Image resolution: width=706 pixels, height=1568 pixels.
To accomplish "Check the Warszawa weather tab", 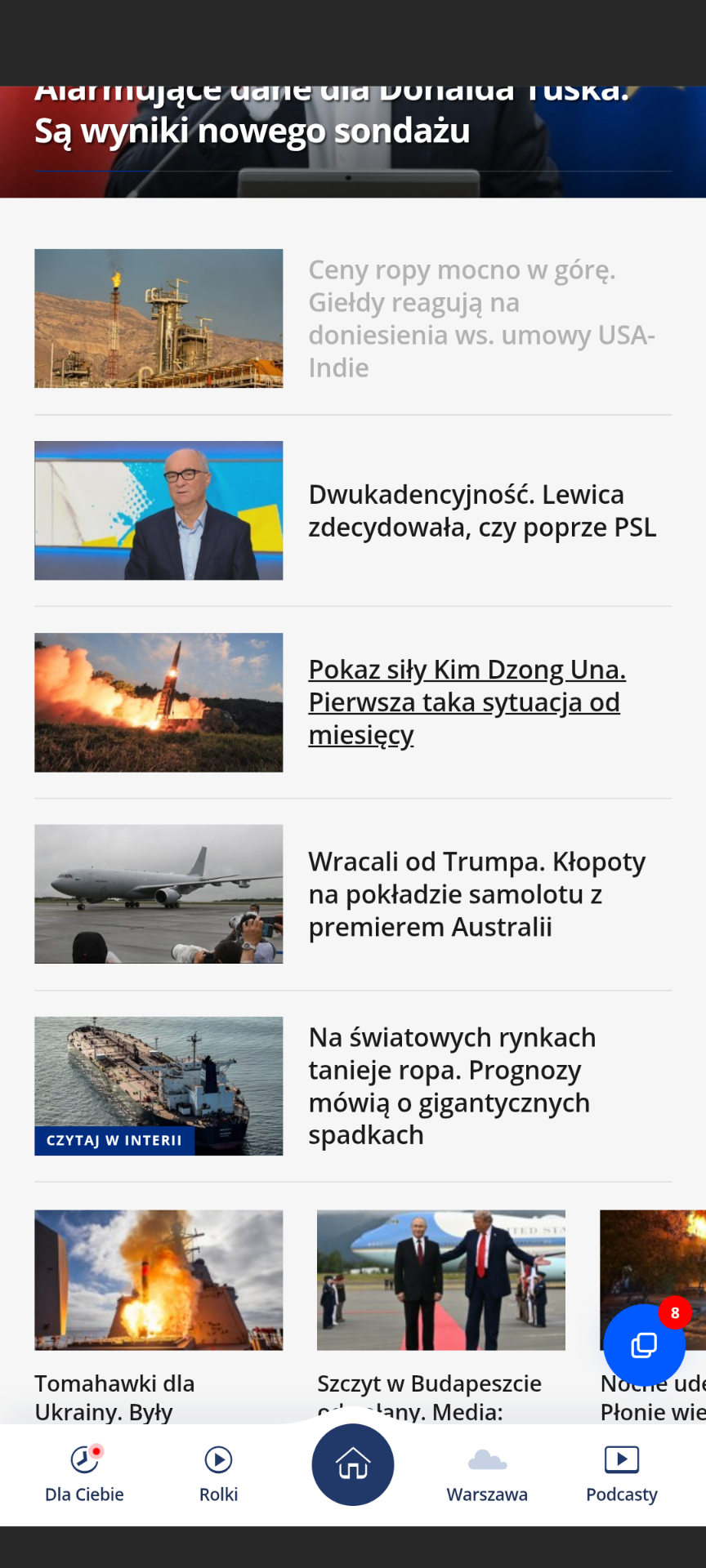I will pyautogui.click(x=487, y=1473).
